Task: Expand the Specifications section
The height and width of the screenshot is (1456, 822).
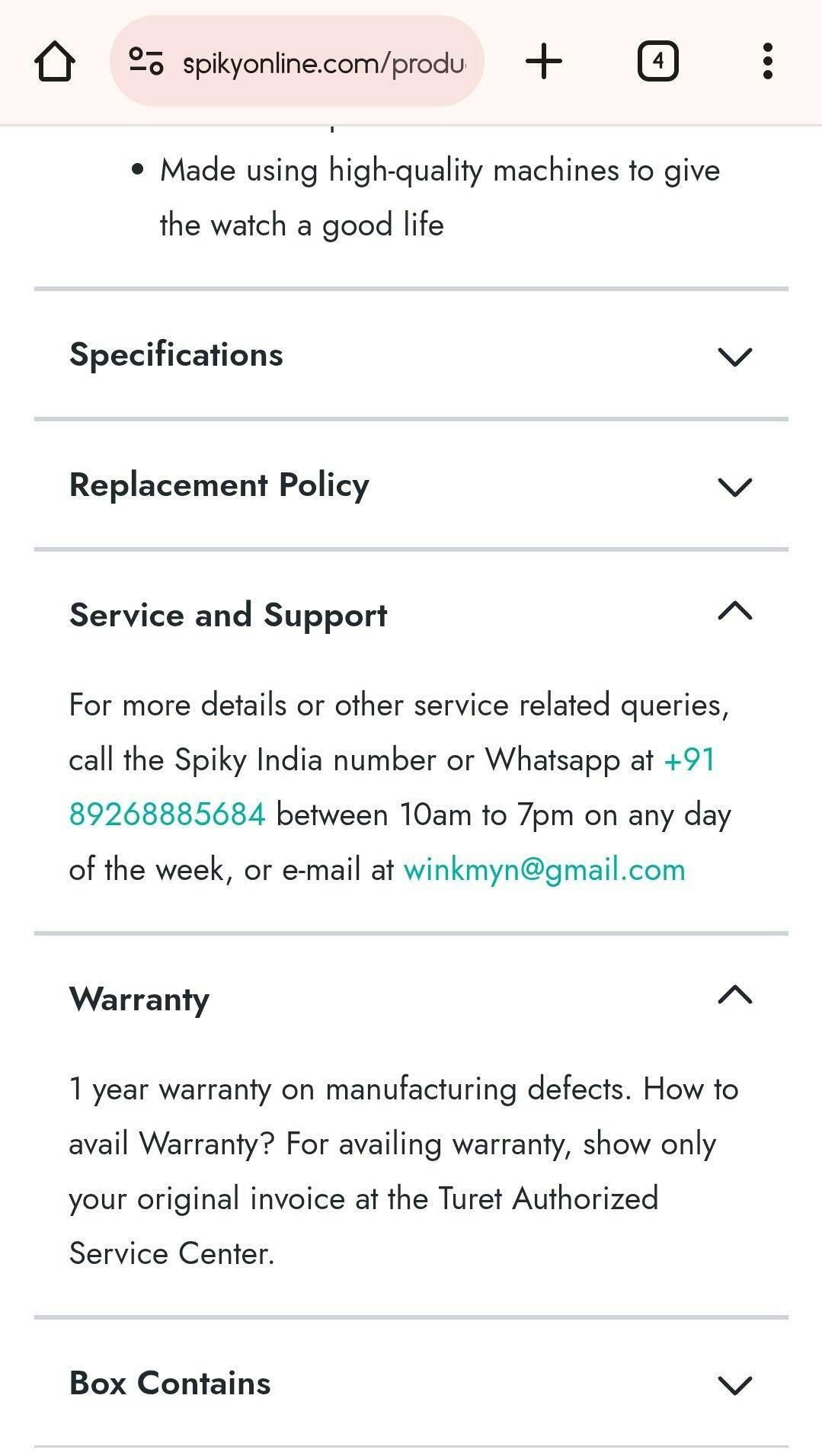Action: pos(411,355)
